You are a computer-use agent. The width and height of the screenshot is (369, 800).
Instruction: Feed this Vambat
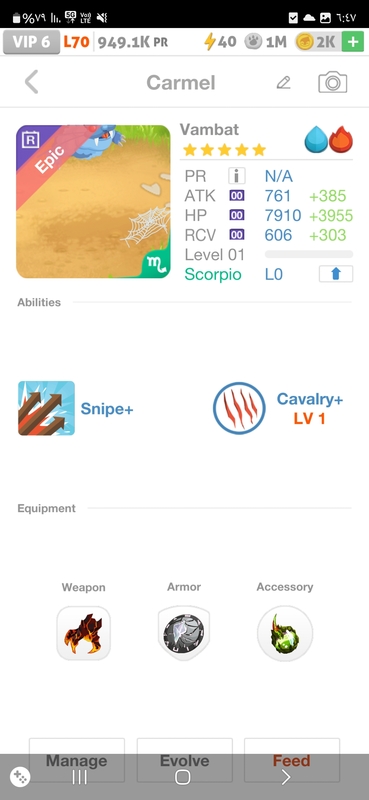click(292, 760)
